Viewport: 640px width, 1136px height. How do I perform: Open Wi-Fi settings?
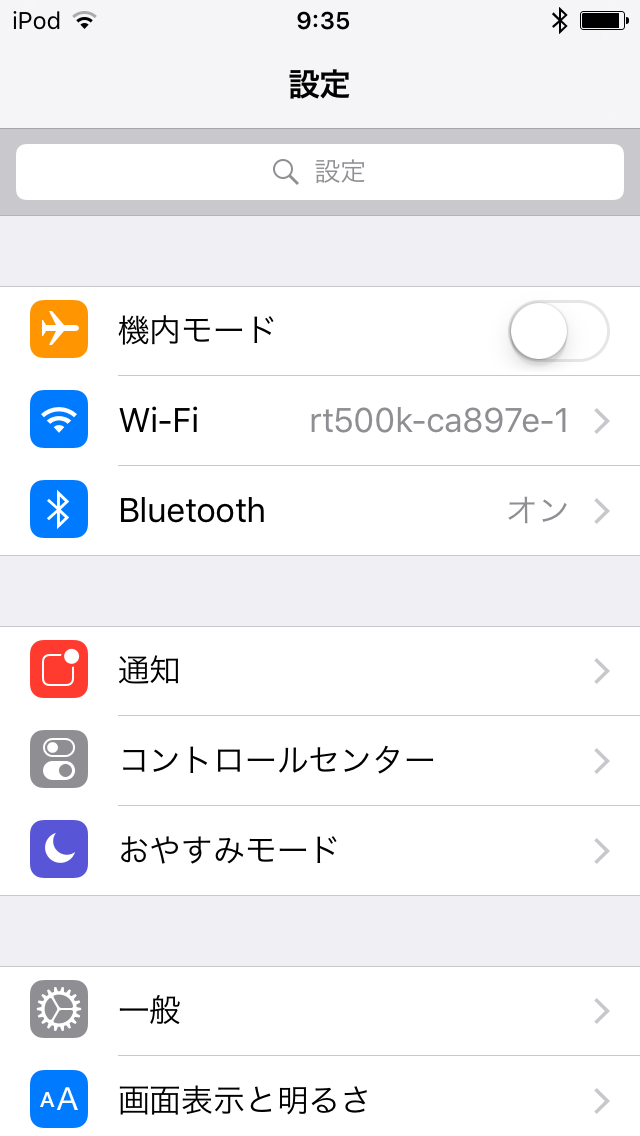pyautogui.click(x=320, y=420)
